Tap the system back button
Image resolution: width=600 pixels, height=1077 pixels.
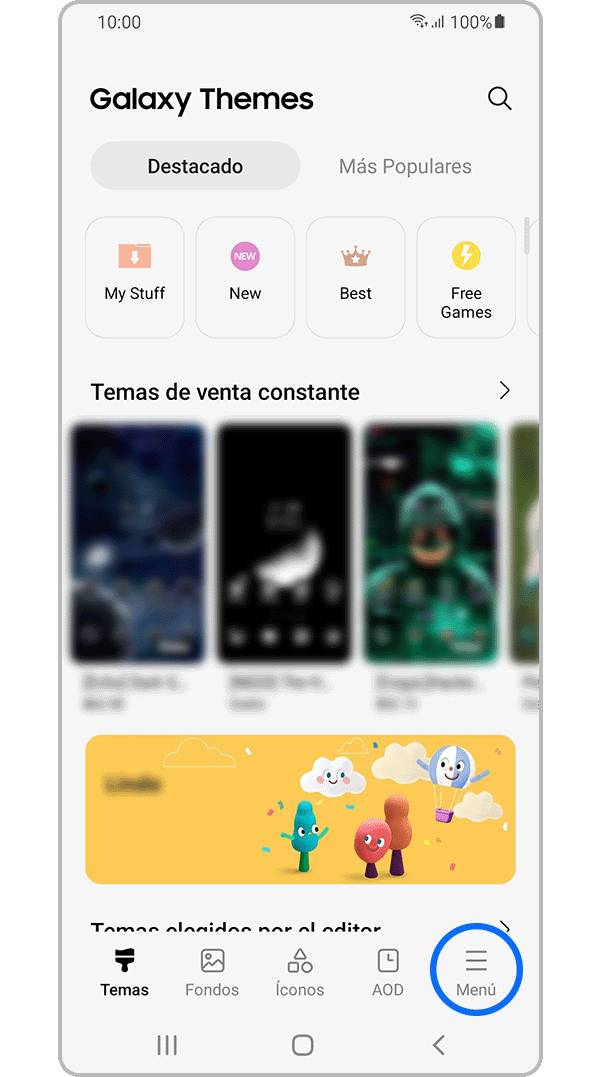click(438, 1045)
